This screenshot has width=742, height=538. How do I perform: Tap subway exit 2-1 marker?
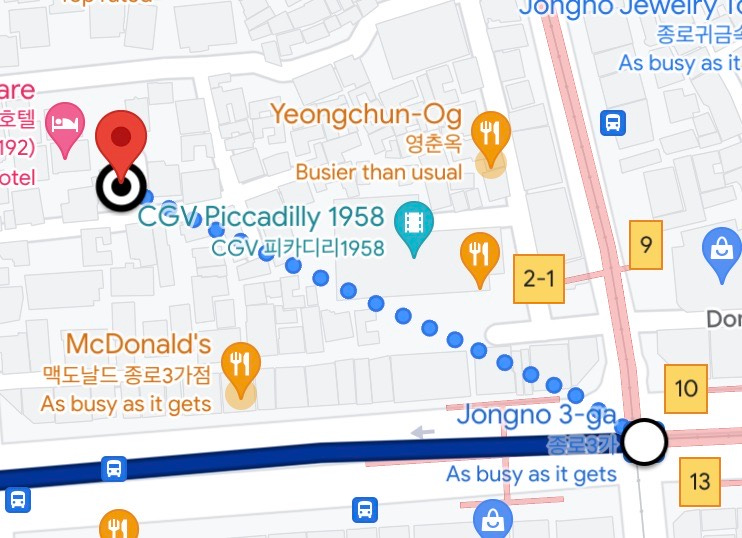pyautogui.click(x=538, y=278)
